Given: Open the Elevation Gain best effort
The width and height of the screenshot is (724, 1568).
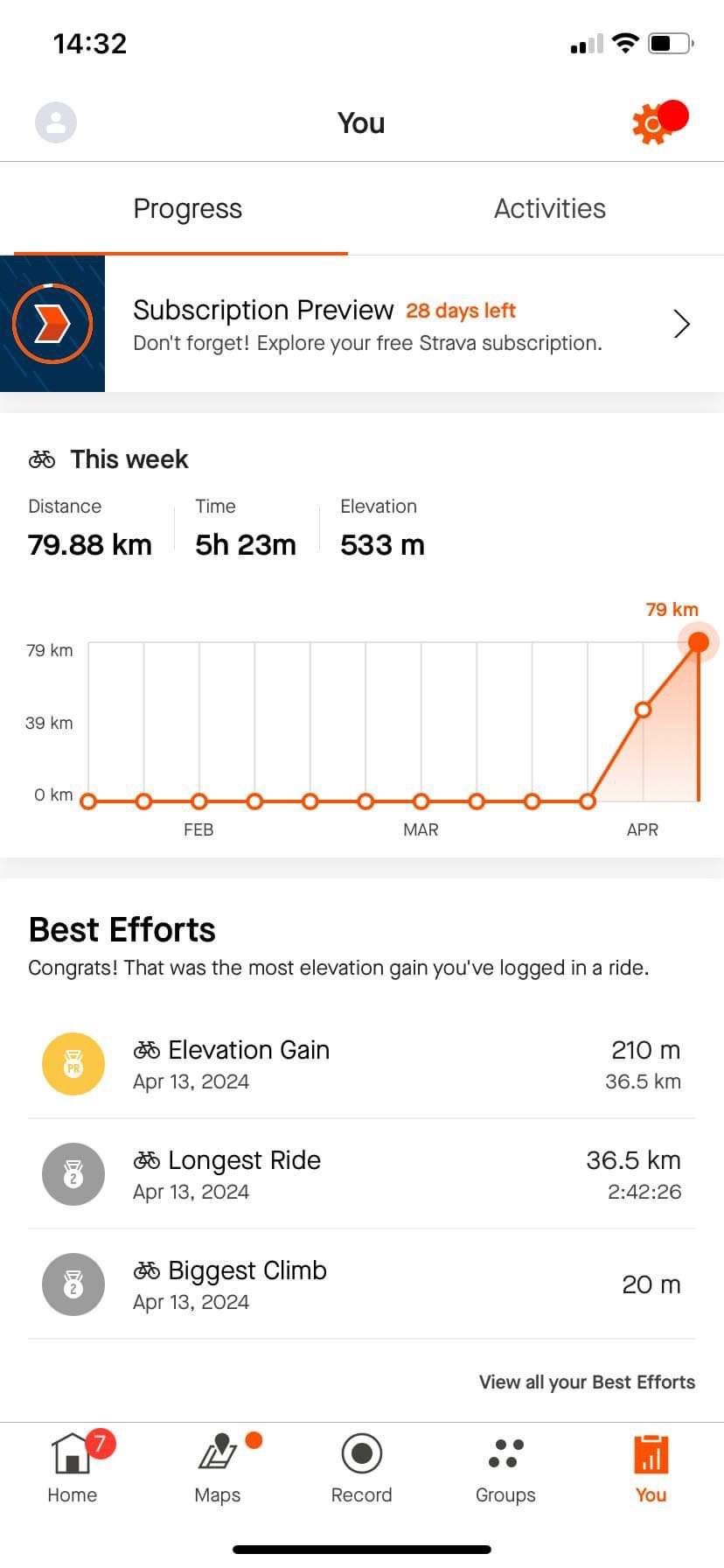Looking at the screenshot, I should click(362, 1064).
